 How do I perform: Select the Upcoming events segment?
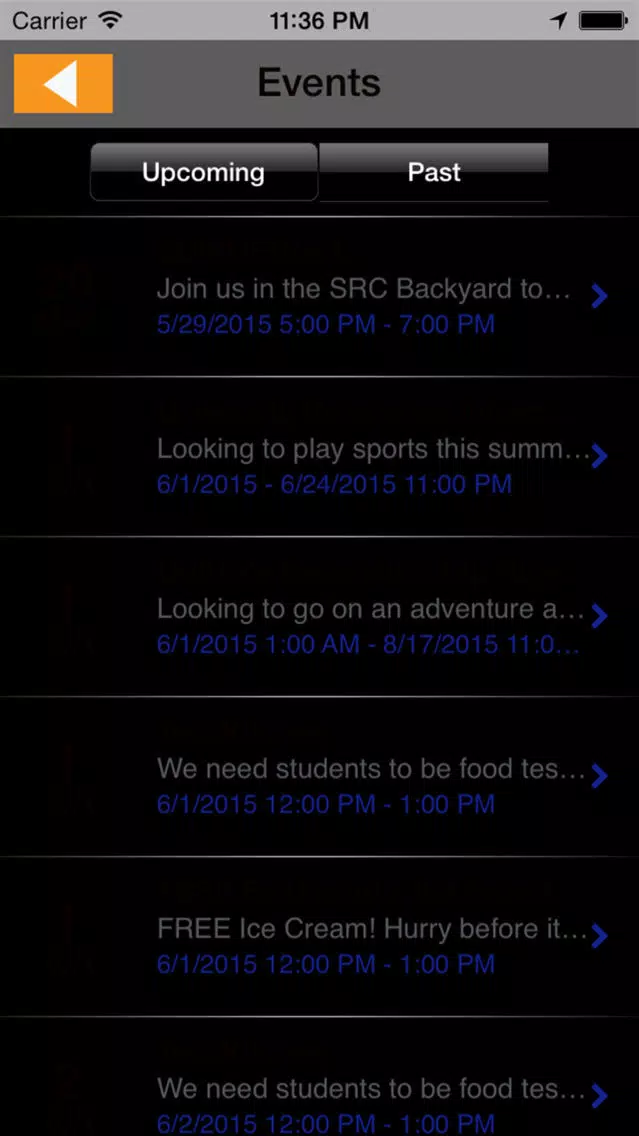click(x=204, y=172)
